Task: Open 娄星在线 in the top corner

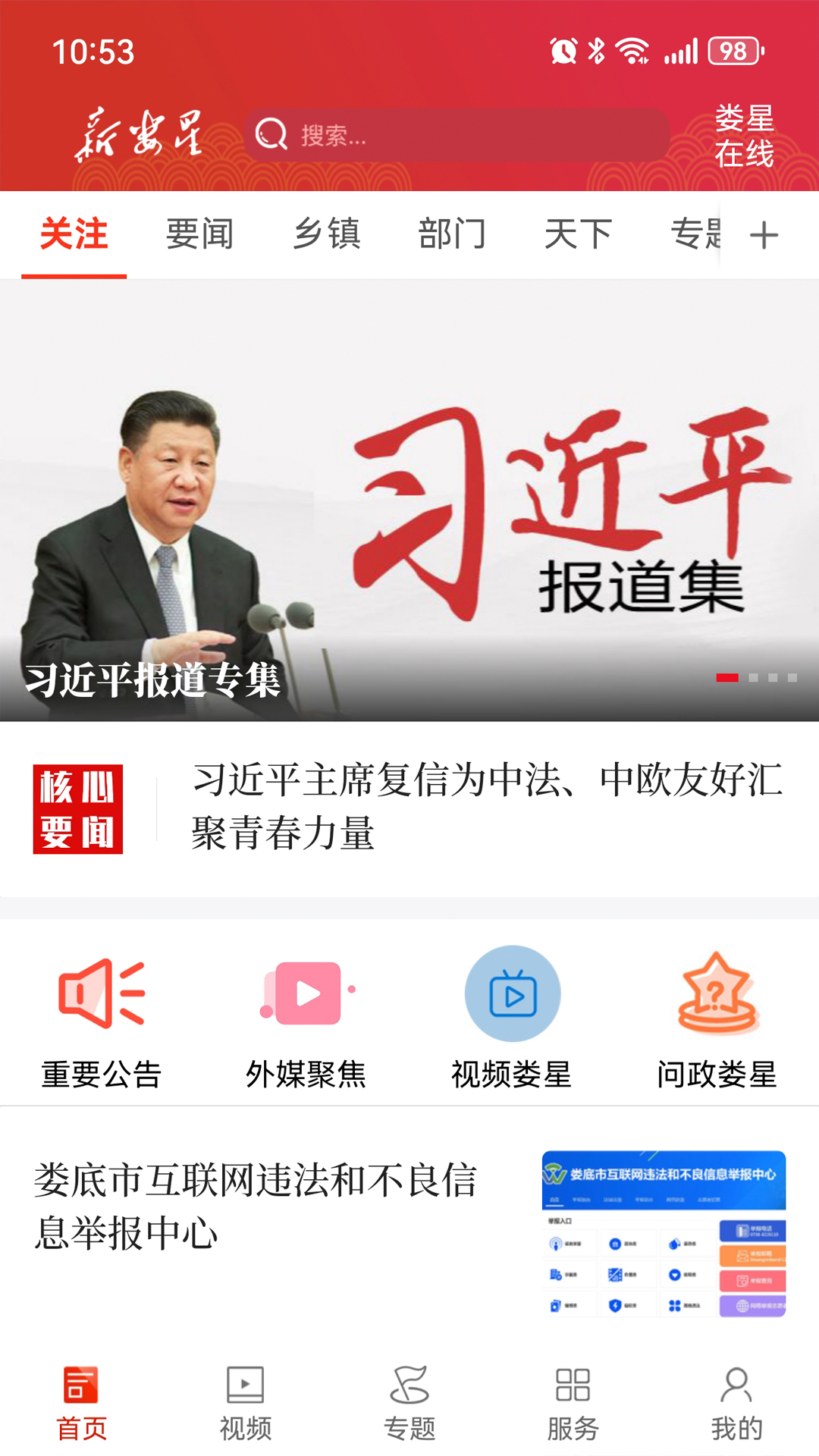Action: [744, 136]
